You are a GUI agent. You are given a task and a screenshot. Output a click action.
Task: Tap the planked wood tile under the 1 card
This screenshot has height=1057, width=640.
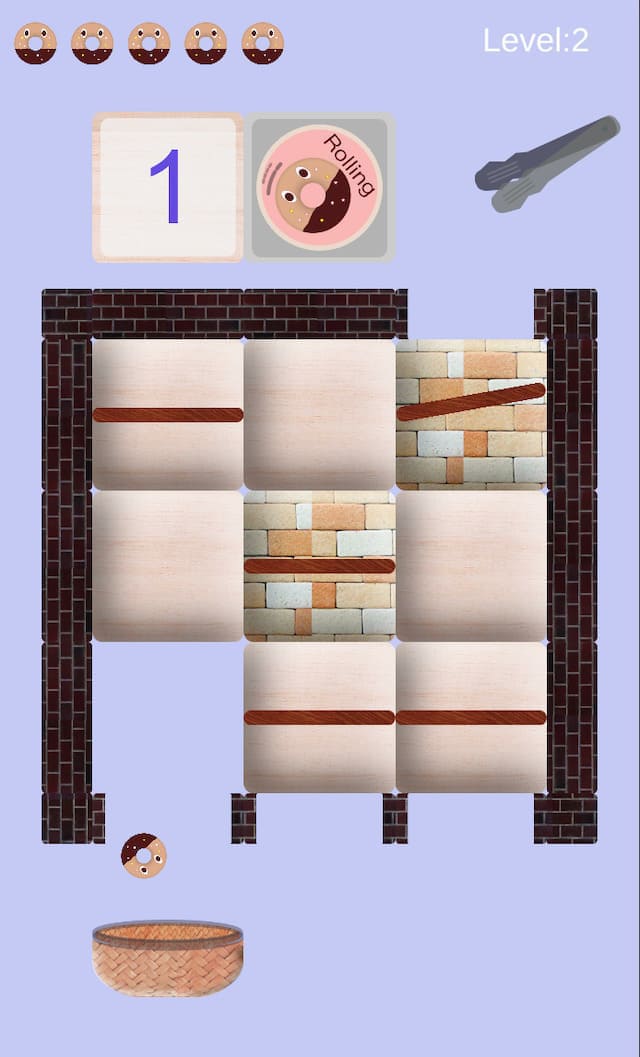coord(168,413)
